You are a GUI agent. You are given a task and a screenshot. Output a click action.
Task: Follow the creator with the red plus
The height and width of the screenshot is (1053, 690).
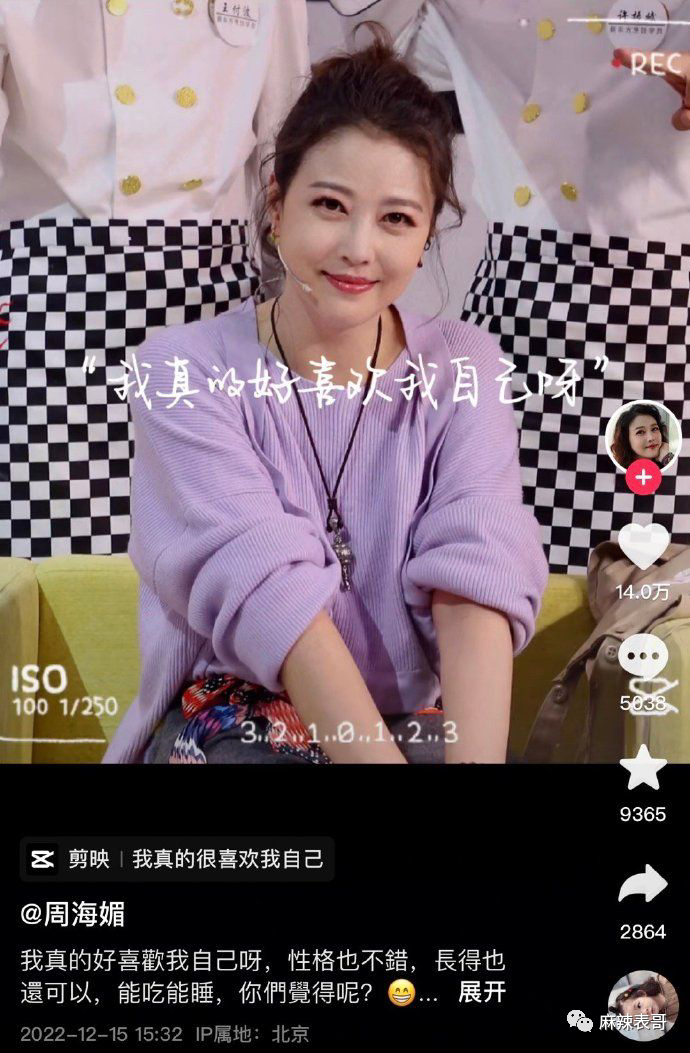pyautogui.click(x=642, y=478)
